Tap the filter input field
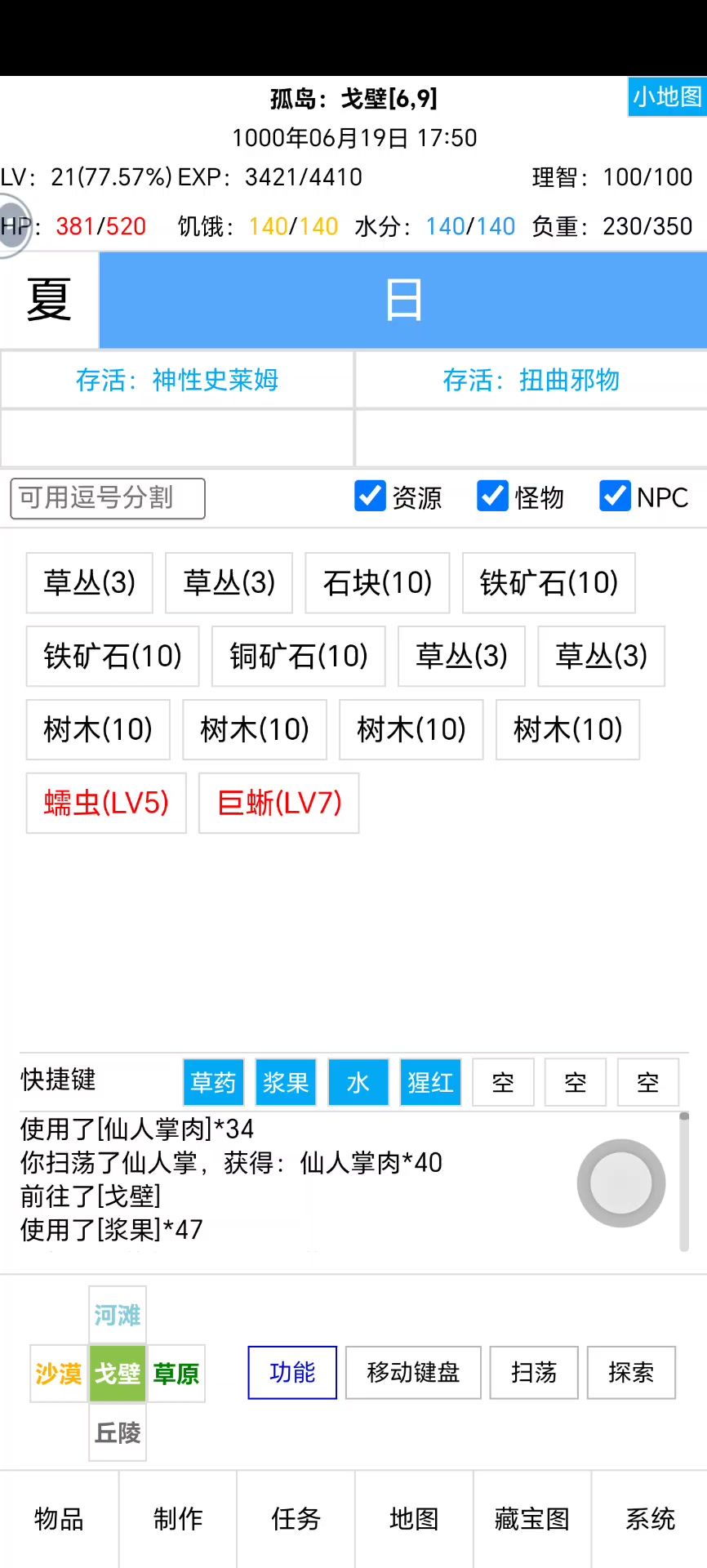This screenshot has width=707, height=1568. (107, 498)
